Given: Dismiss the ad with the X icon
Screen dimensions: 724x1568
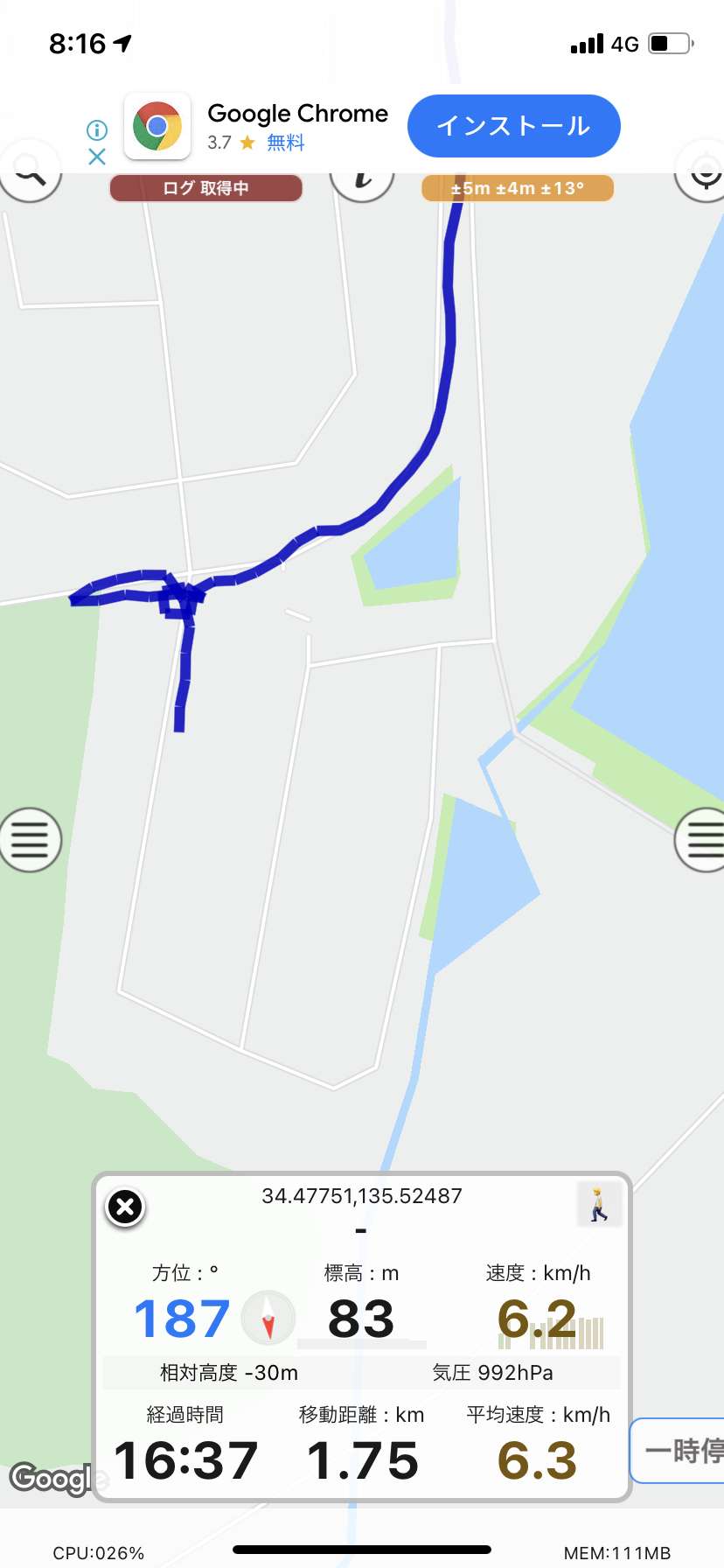Looking at the screenshot, I should (x=97, y=157).
